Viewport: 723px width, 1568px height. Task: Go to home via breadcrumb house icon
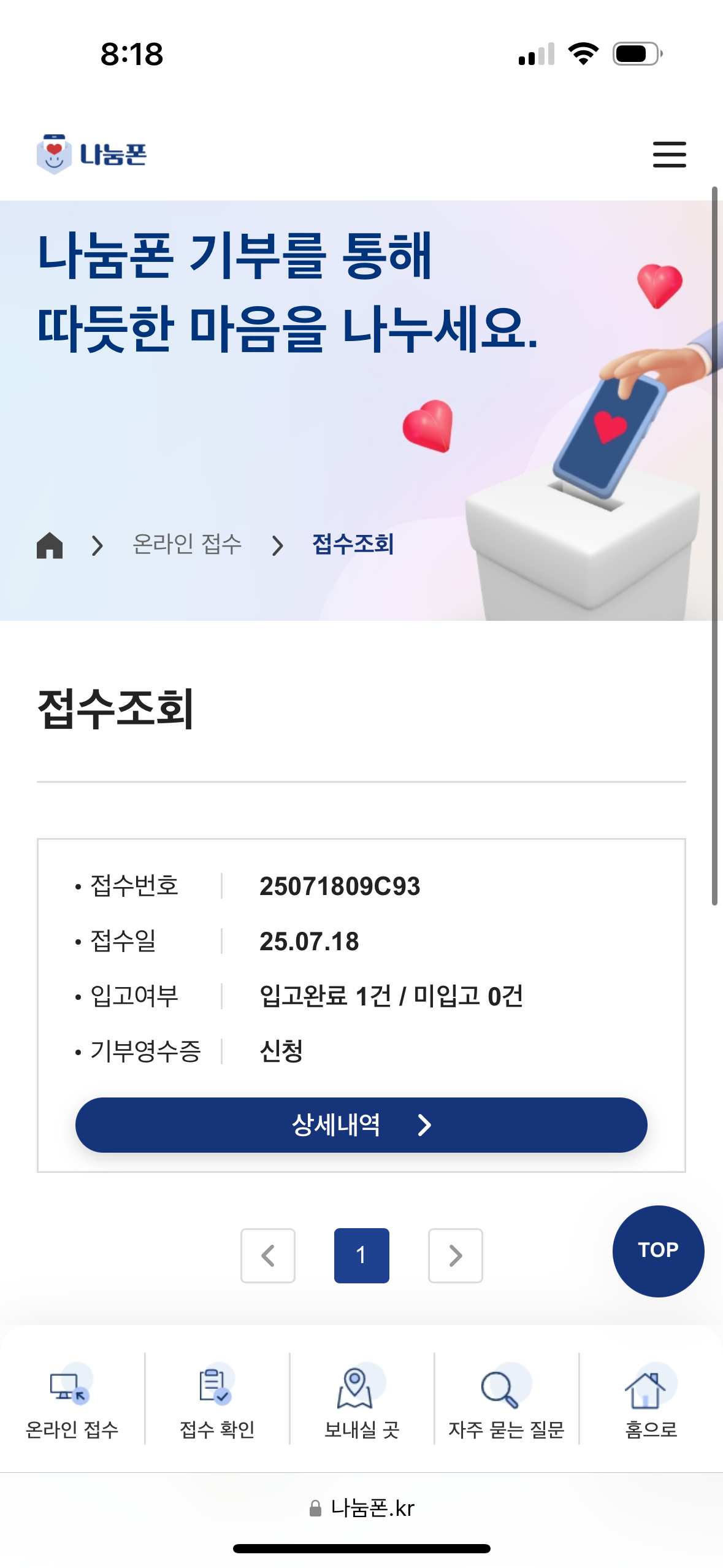click(x=50, y=545)
